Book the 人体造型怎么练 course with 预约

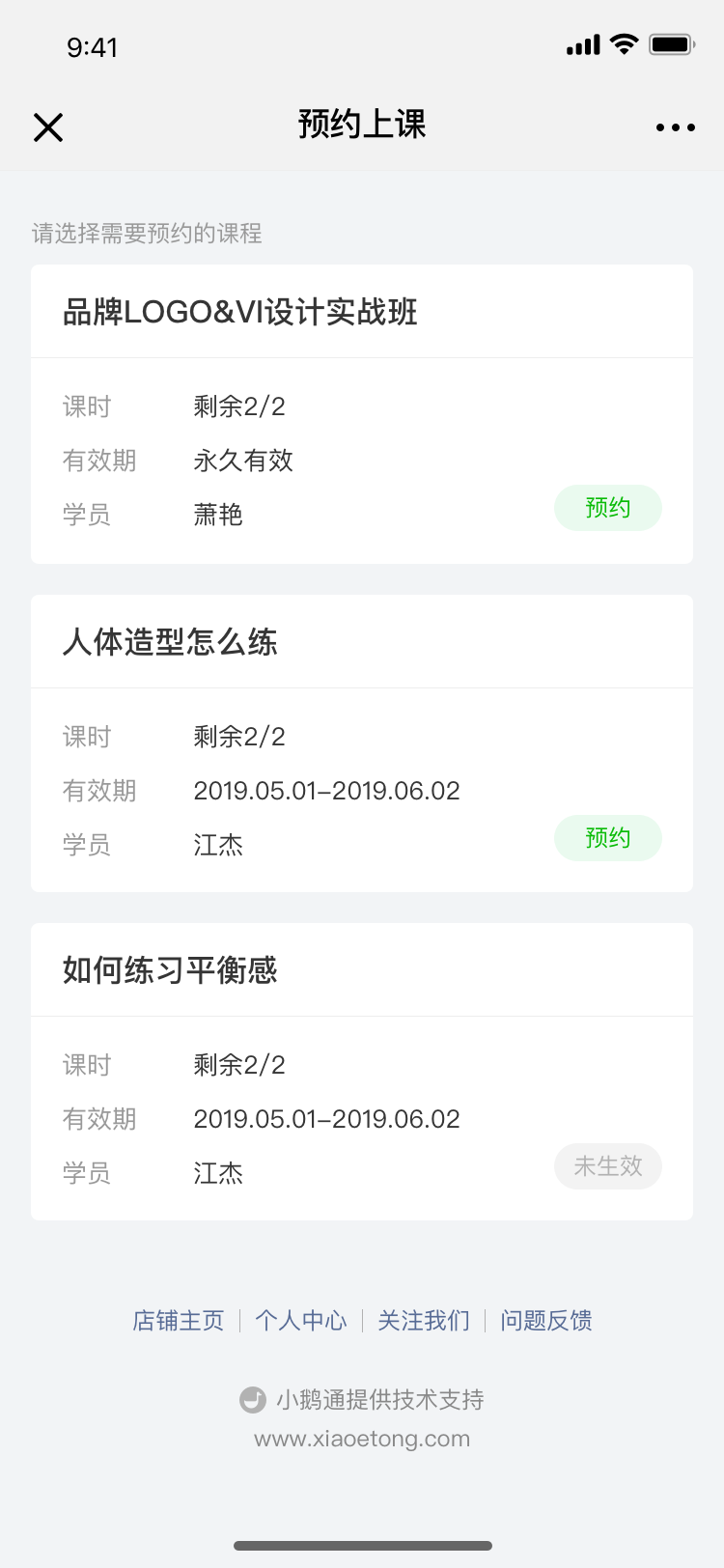(x=607, y=838)
